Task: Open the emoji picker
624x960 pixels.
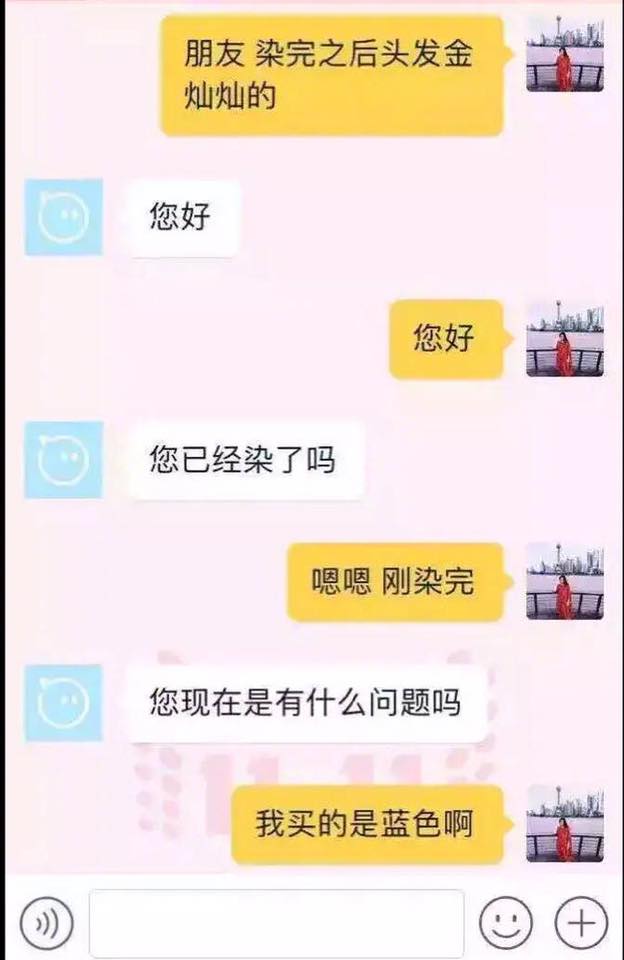Action: (506, 922)
